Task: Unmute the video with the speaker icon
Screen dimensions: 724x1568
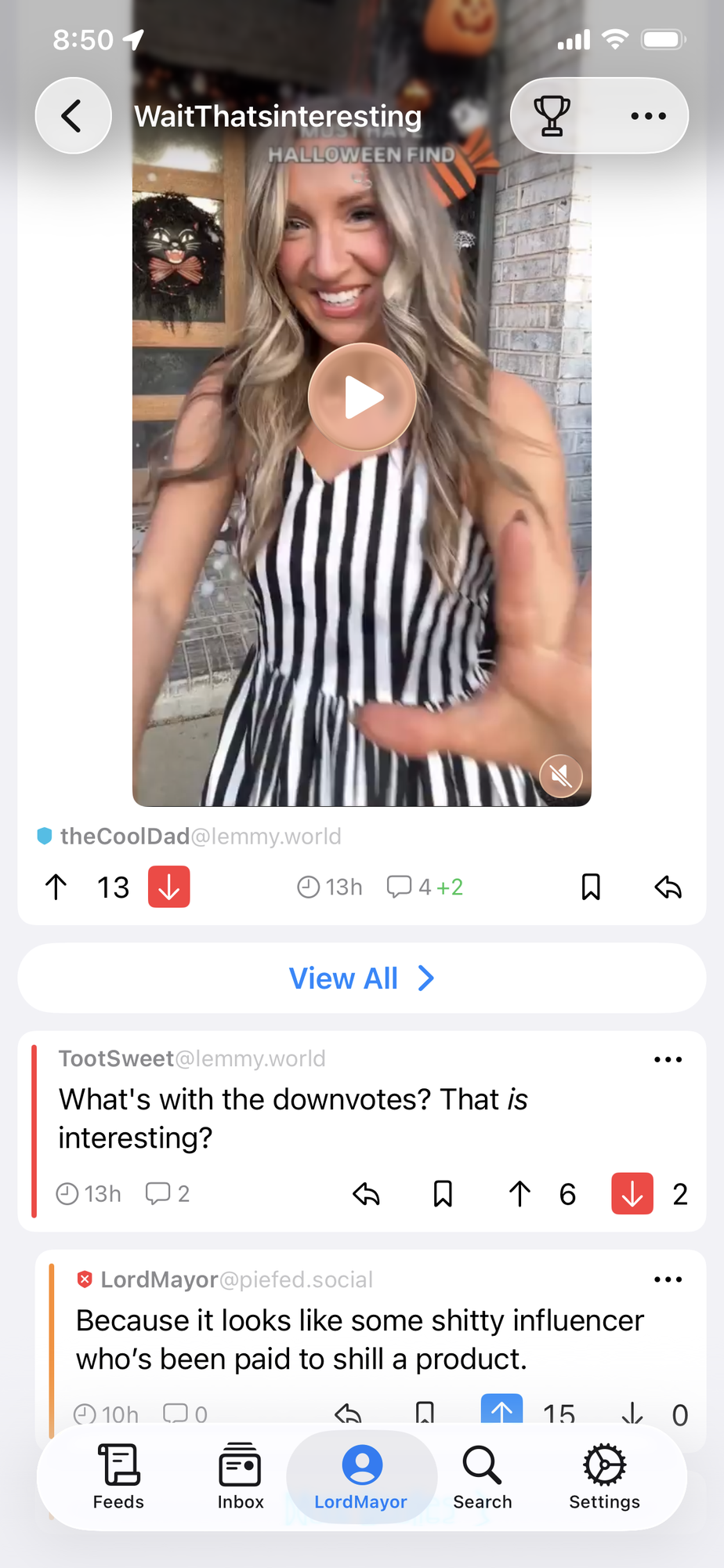Action: click(x=561, y=776)
